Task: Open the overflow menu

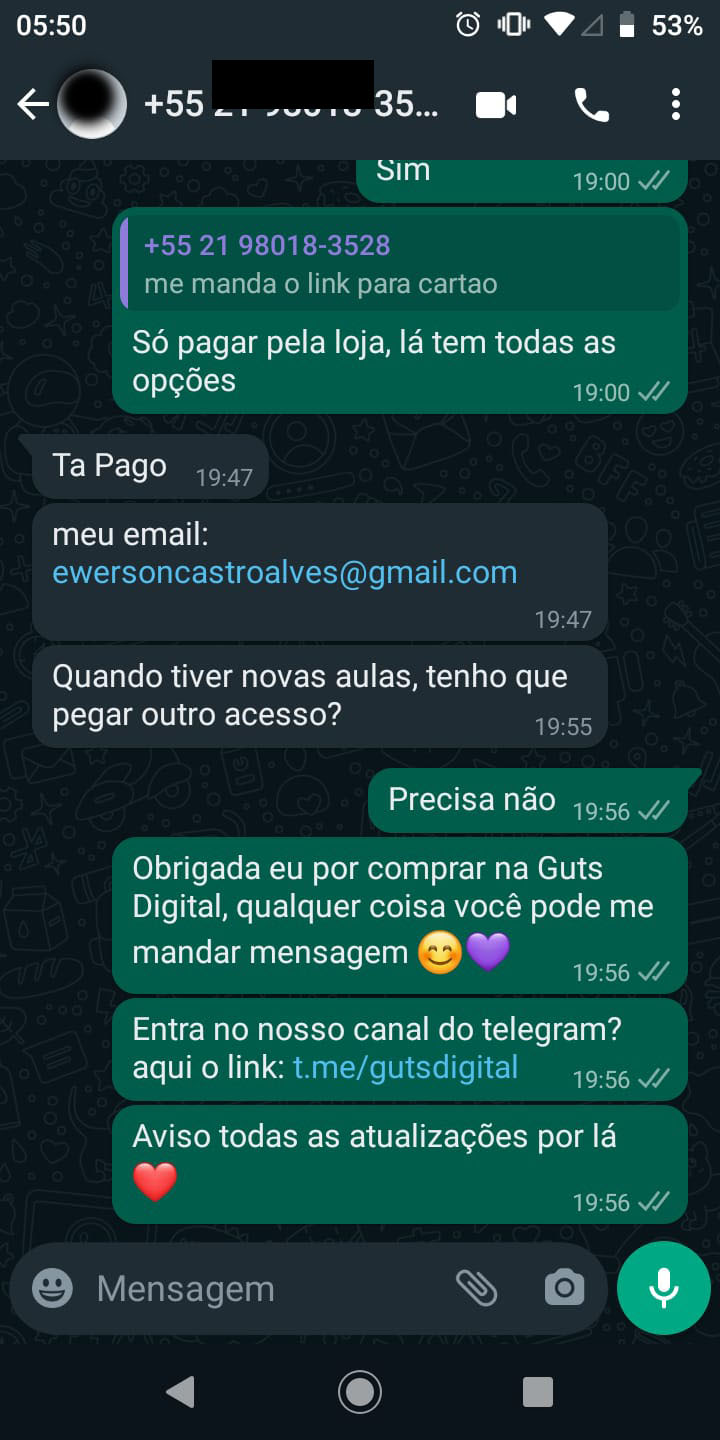Action: click(676, 104)
